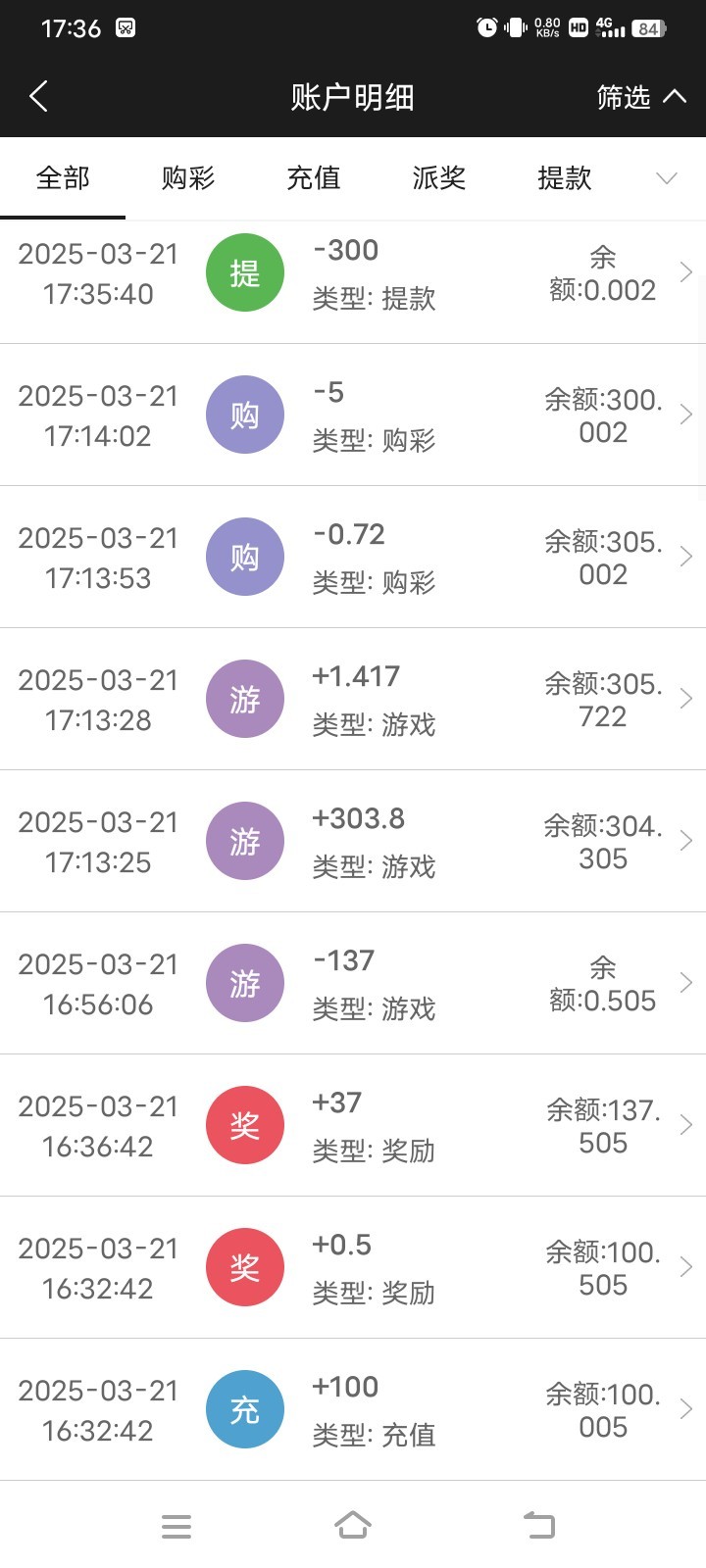The width and height of the screenshot is (706, 1568).
Task: Switch to the 购彩 tab
Action: pyautogui.click(x=188, y=178)
